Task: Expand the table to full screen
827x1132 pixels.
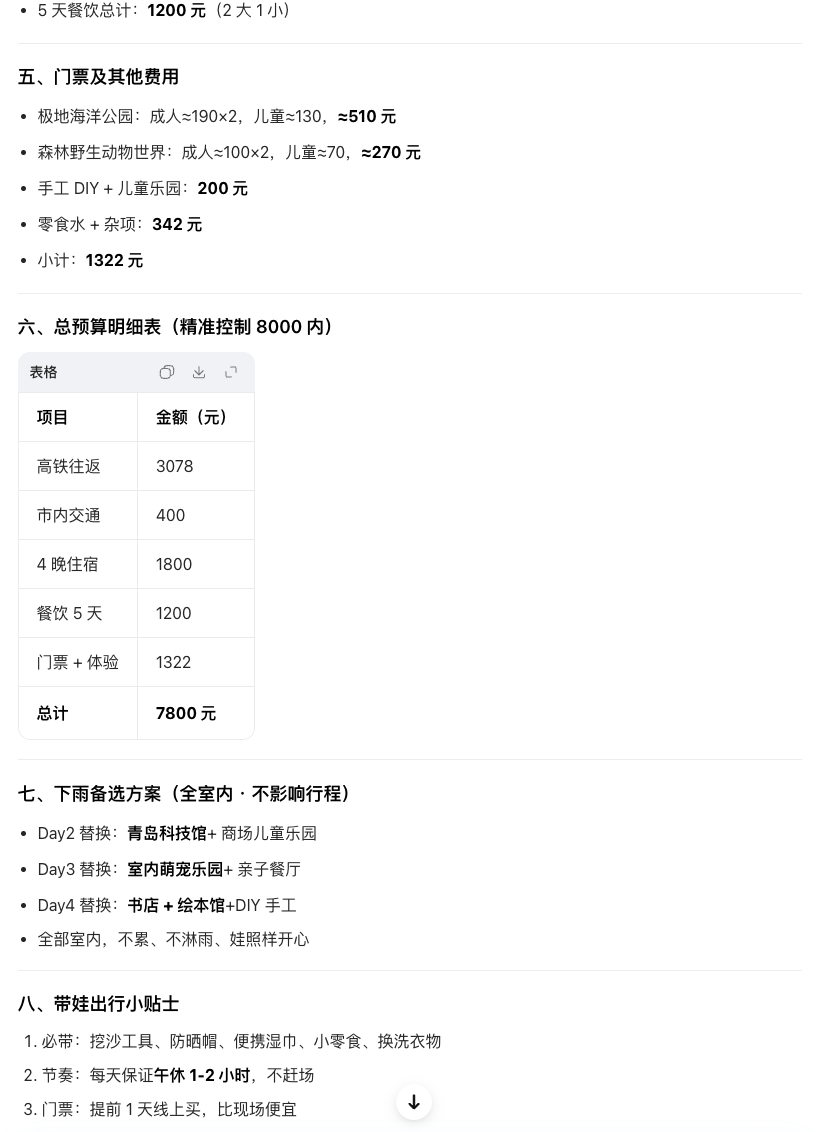Action: pos(231,372)
